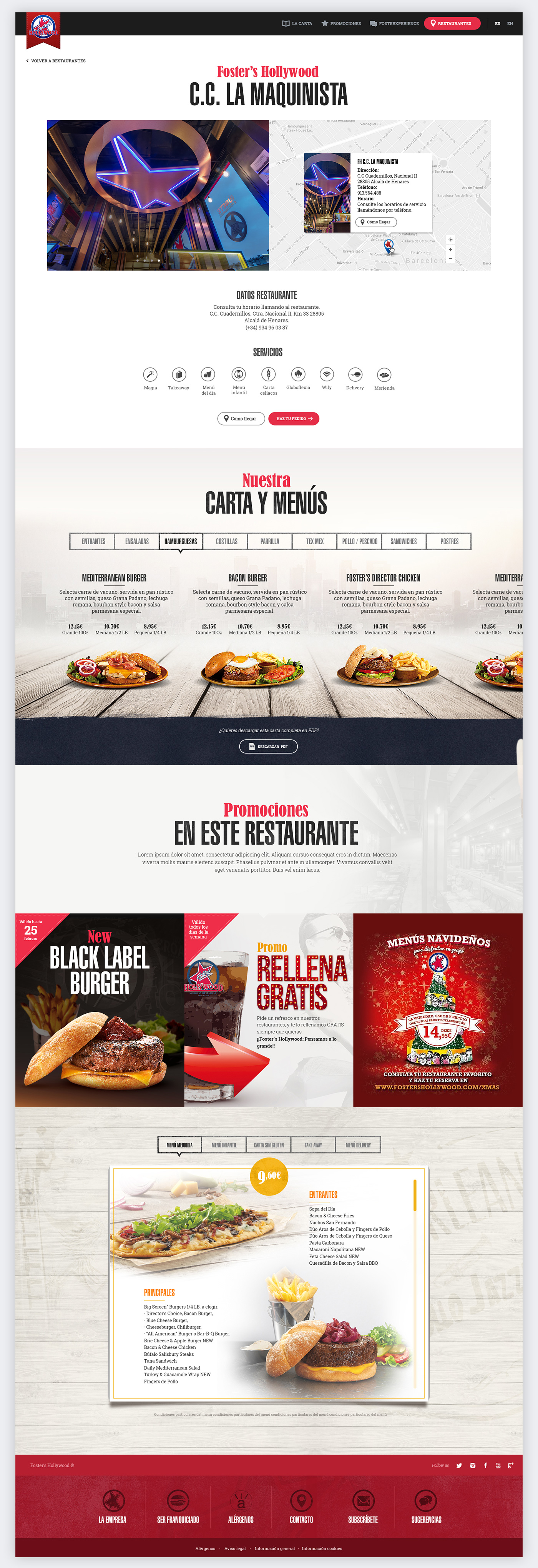Go back via Volver a Restaurantes

point(56,61)
